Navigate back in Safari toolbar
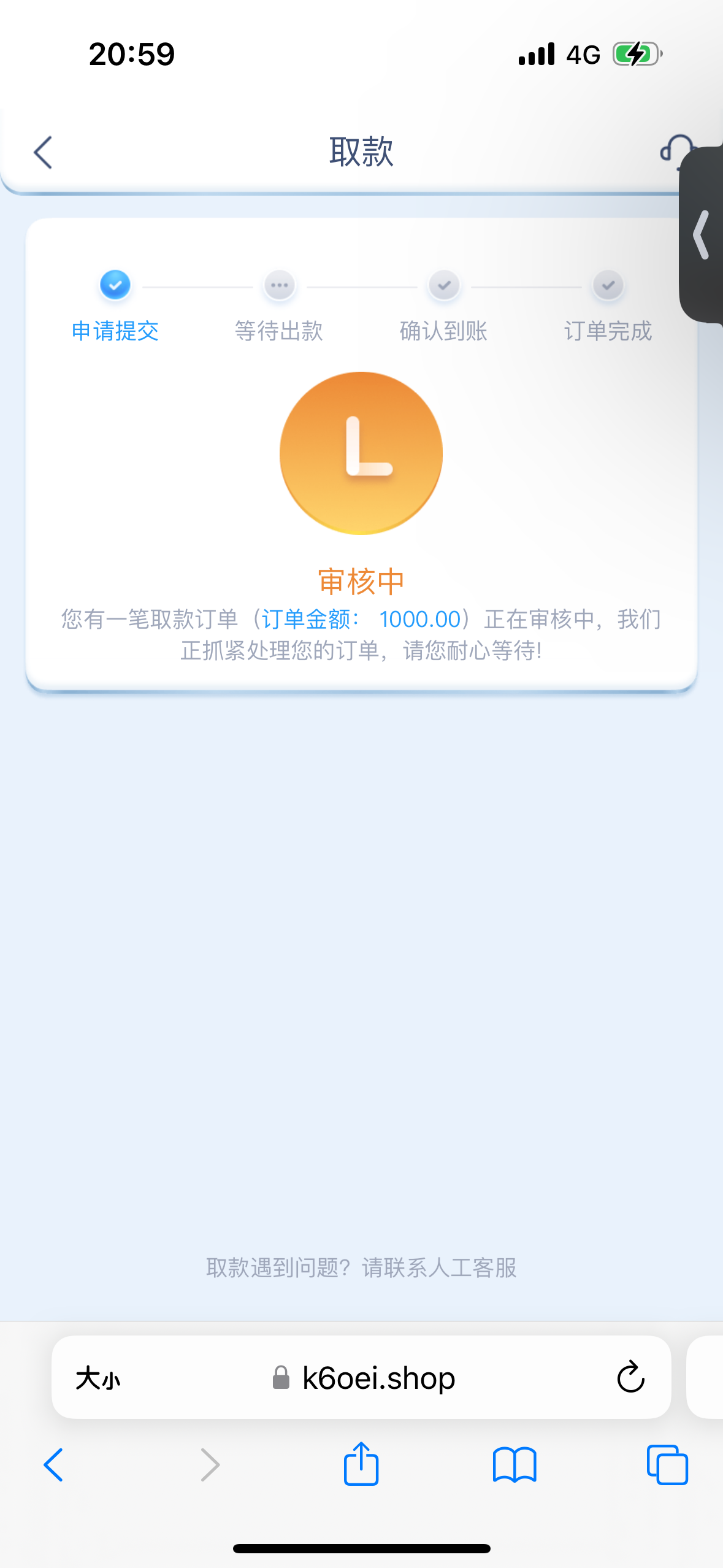The width and height of the screenshot is (723, 1568). [53, 1465]
